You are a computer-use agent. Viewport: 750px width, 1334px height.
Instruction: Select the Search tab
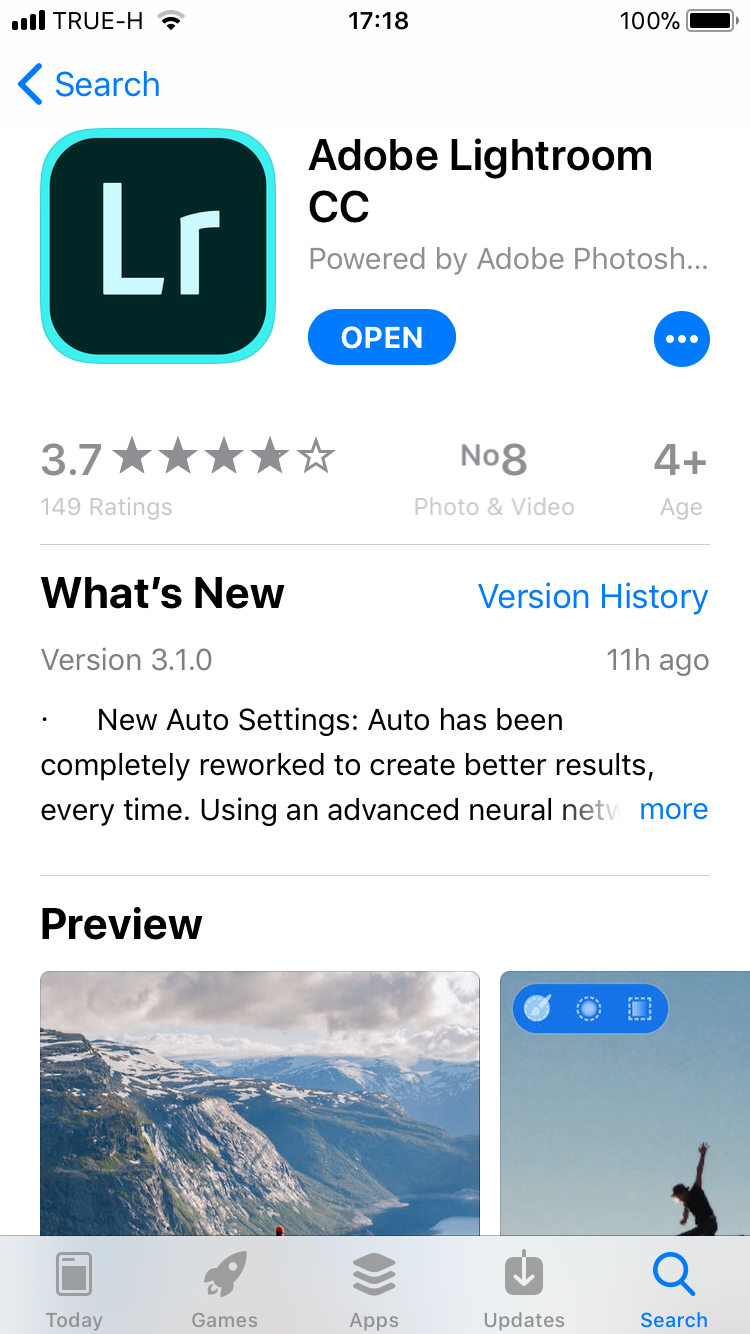673,1290
